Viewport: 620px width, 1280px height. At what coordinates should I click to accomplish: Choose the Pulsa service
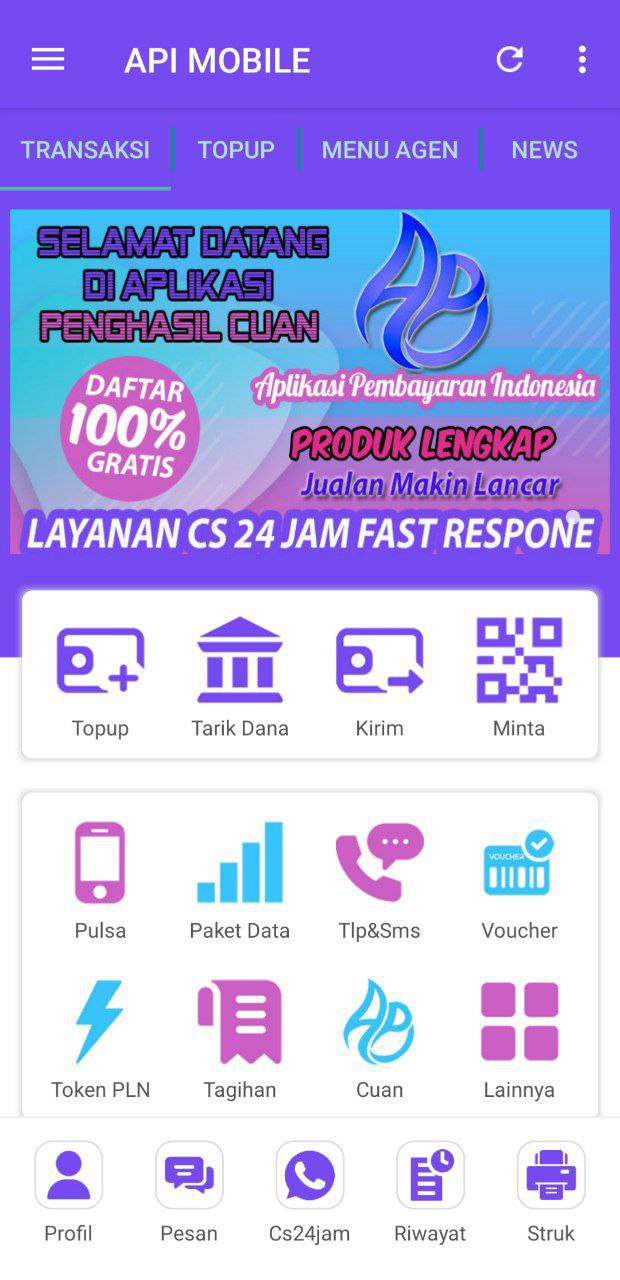pyautogui.click(x=100, y=878)
